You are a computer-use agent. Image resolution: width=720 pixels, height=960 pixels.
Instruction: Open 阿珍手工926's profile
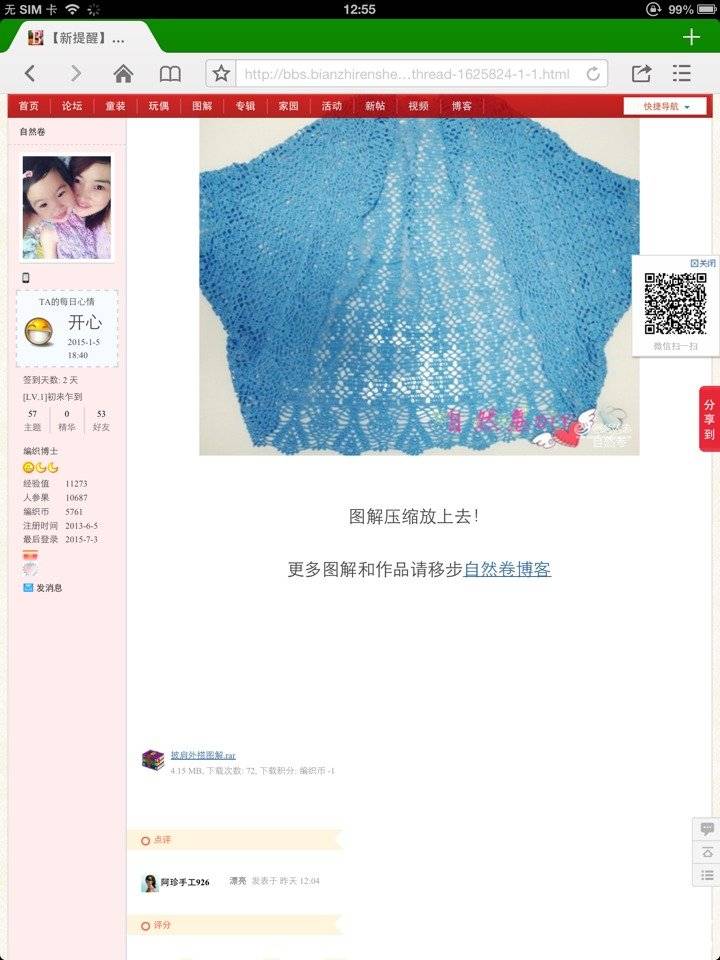click(185, 882)
